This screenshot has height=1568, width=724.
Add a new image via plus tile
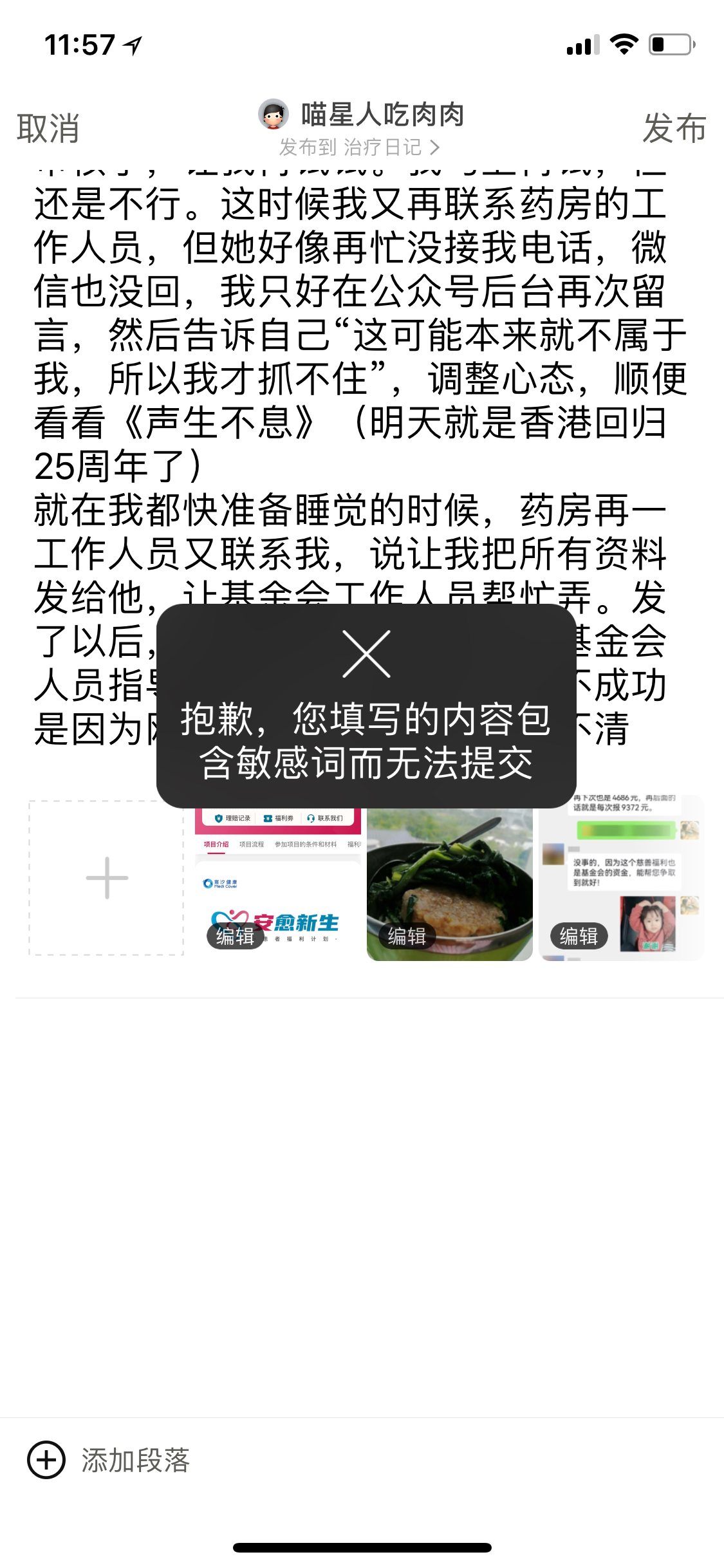click(x=106, y=878)
